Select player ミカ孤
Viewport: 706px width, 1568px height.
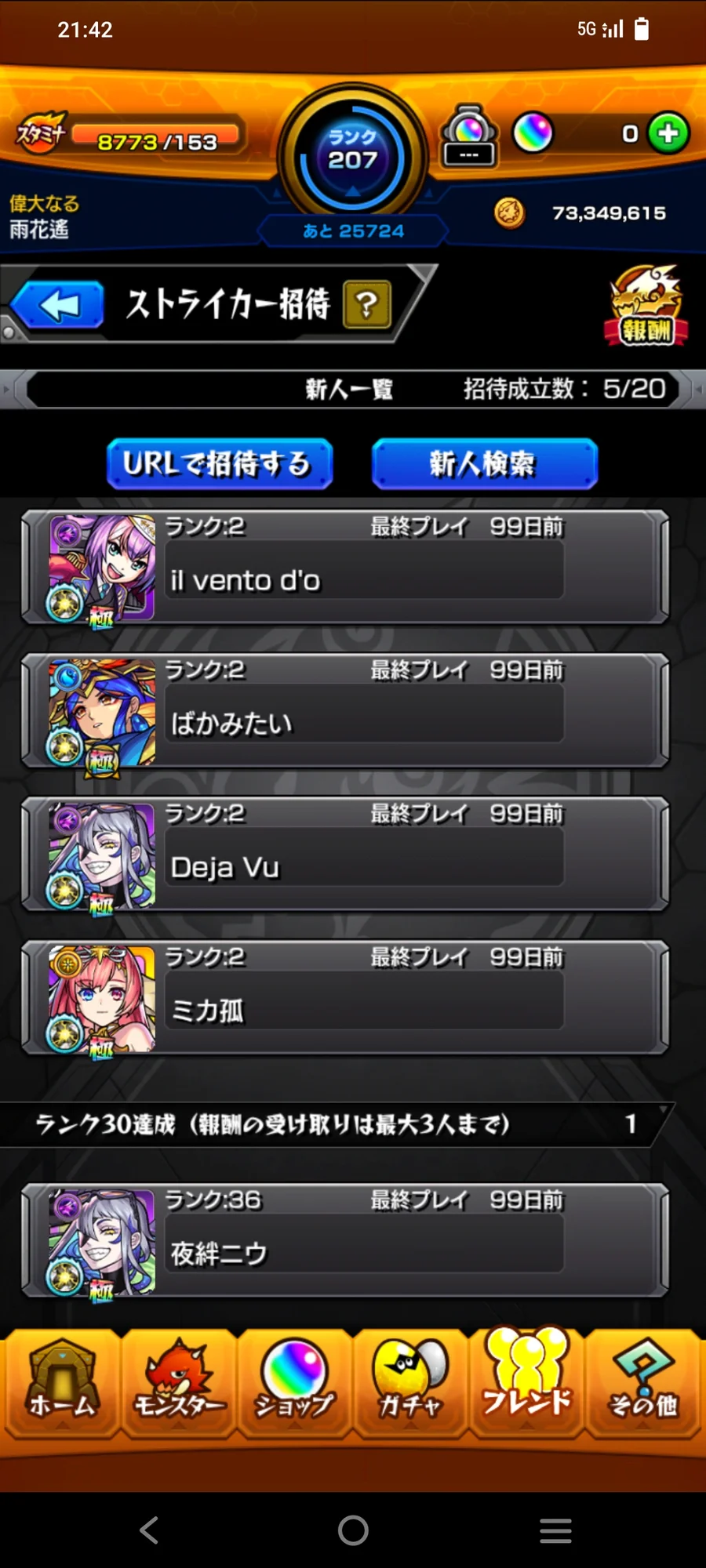click(x=345, y=998)
